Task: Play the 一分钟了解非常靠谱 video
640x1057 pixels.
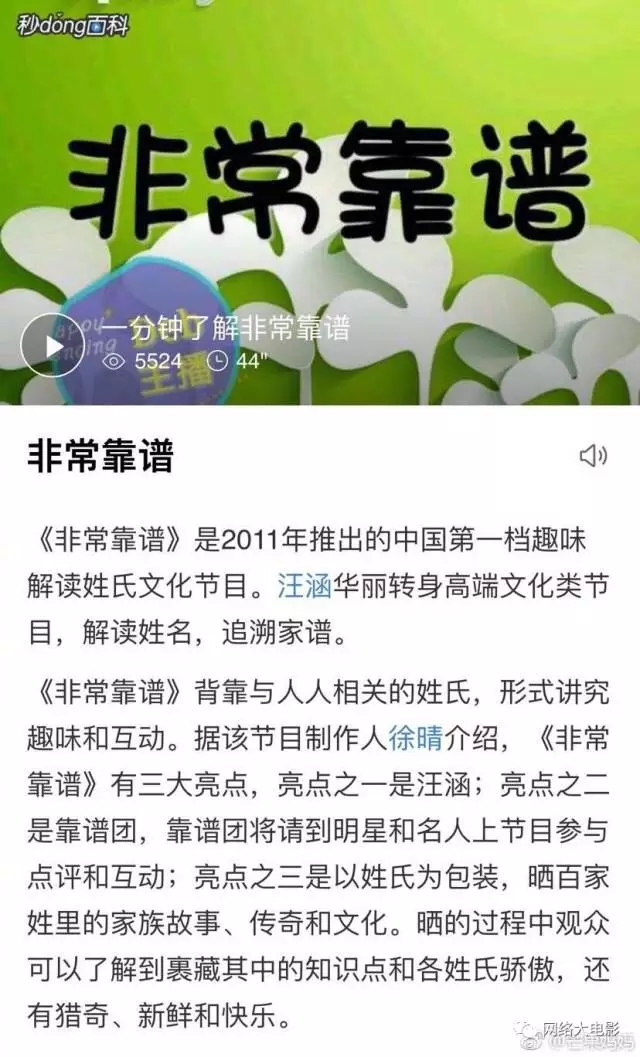Action: 53,345
